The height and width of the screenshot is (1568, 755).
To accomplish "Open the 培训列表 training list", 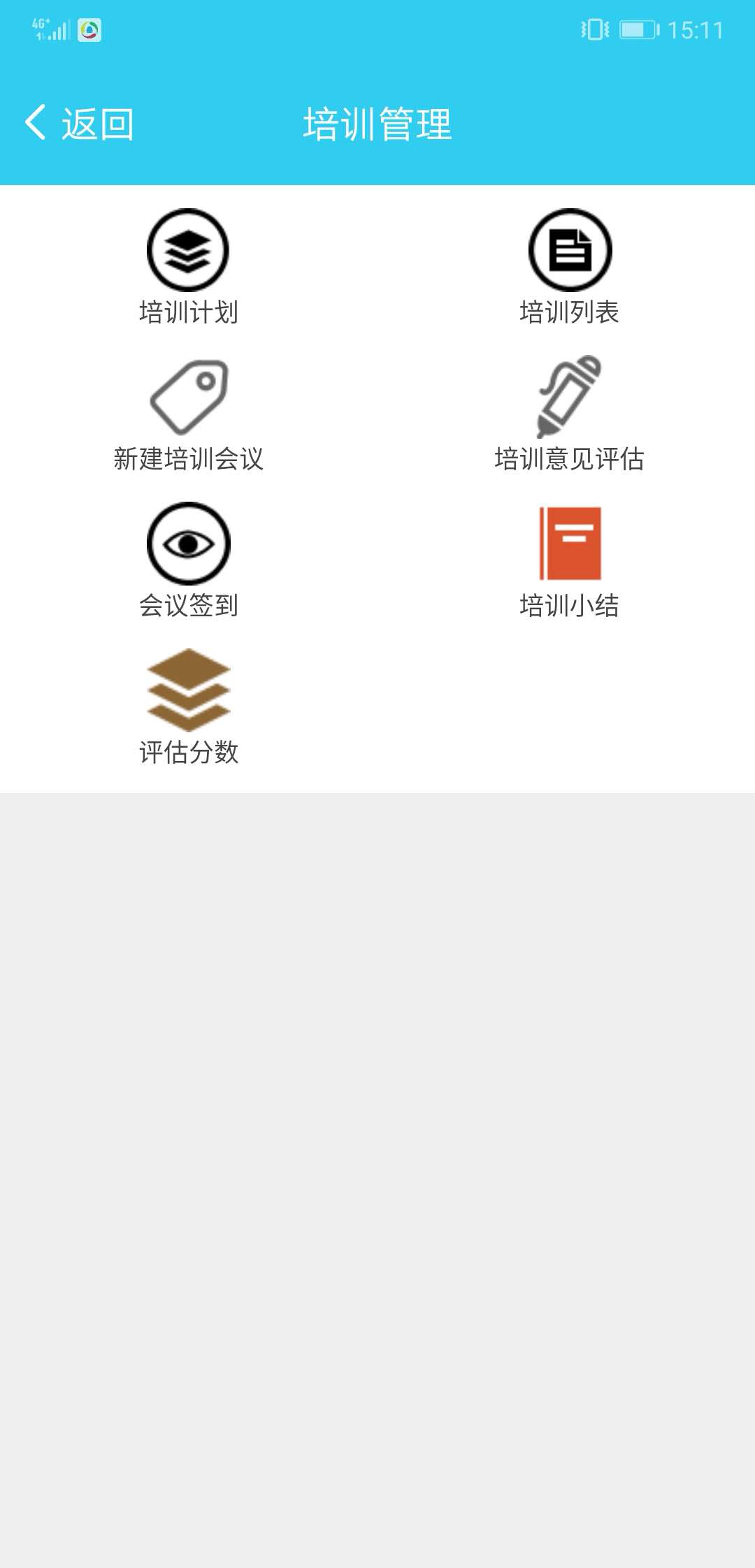I will click(x=570, y=267).
